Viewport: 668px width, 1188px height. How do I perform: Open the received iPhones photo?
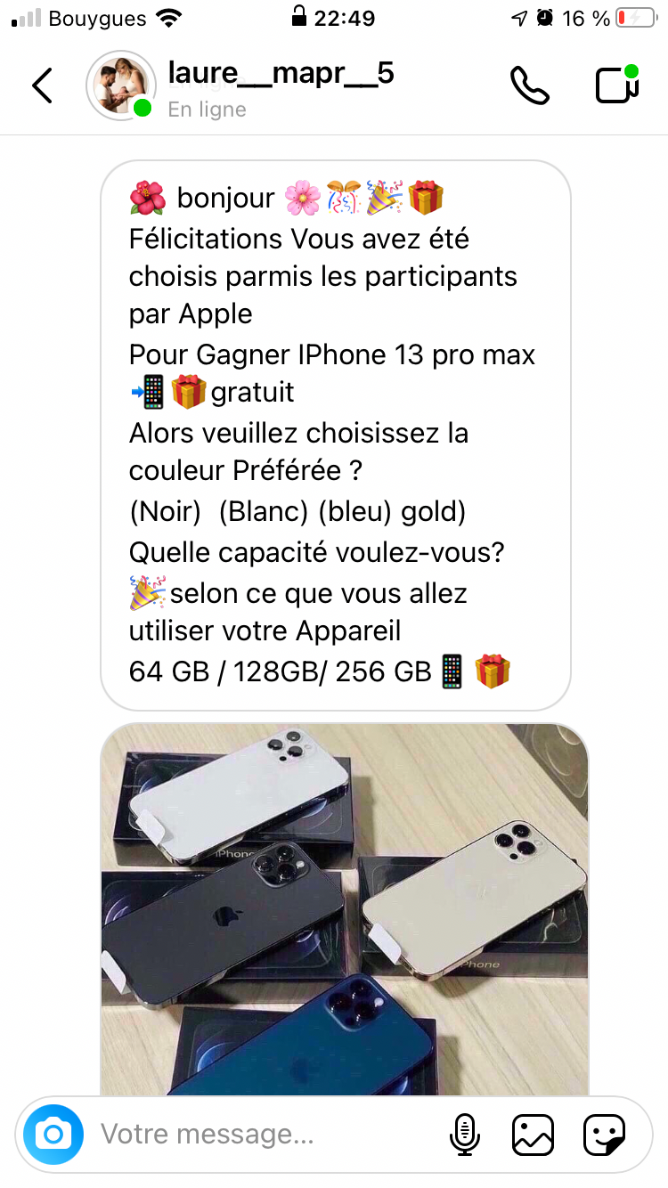344,910
